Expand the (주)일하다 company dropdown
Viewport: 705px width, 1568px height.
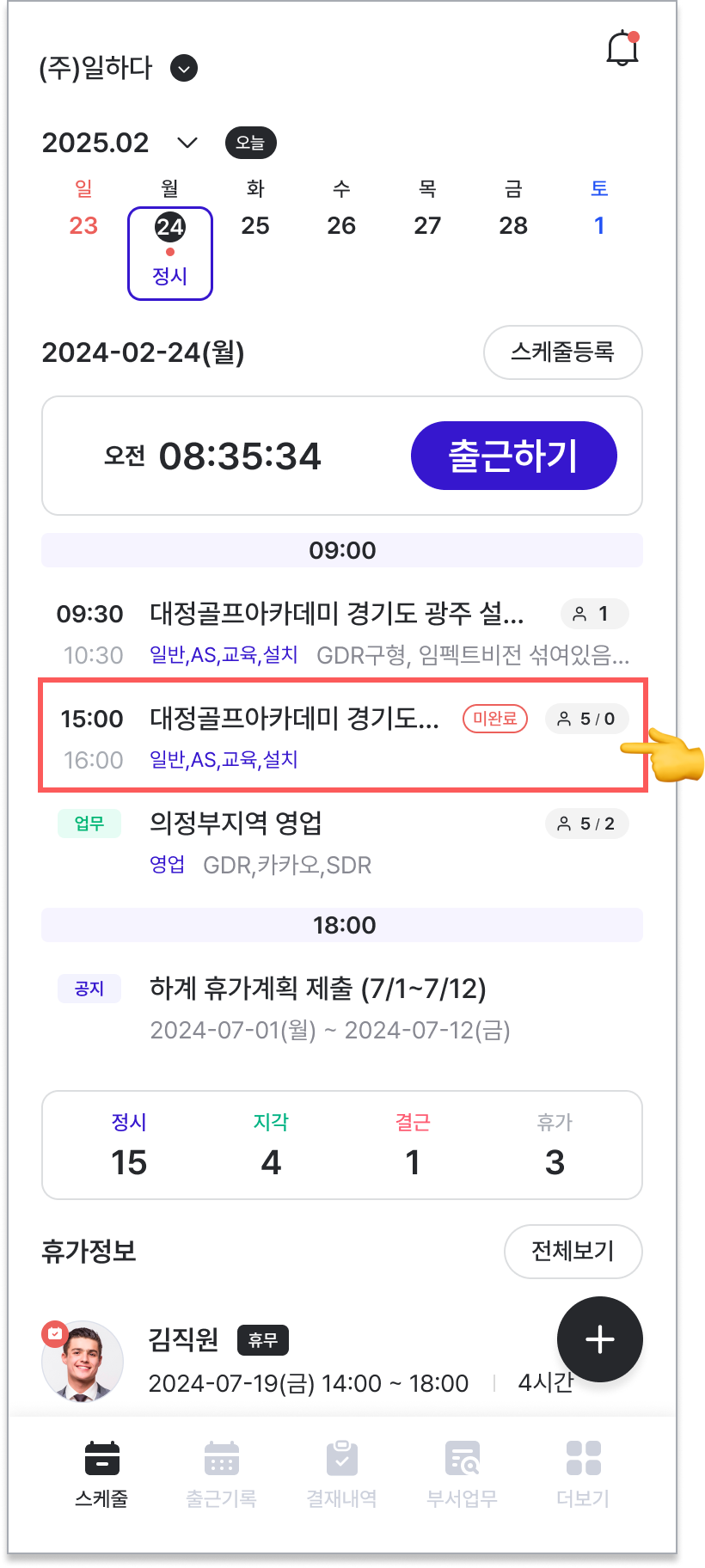[184, 68]
